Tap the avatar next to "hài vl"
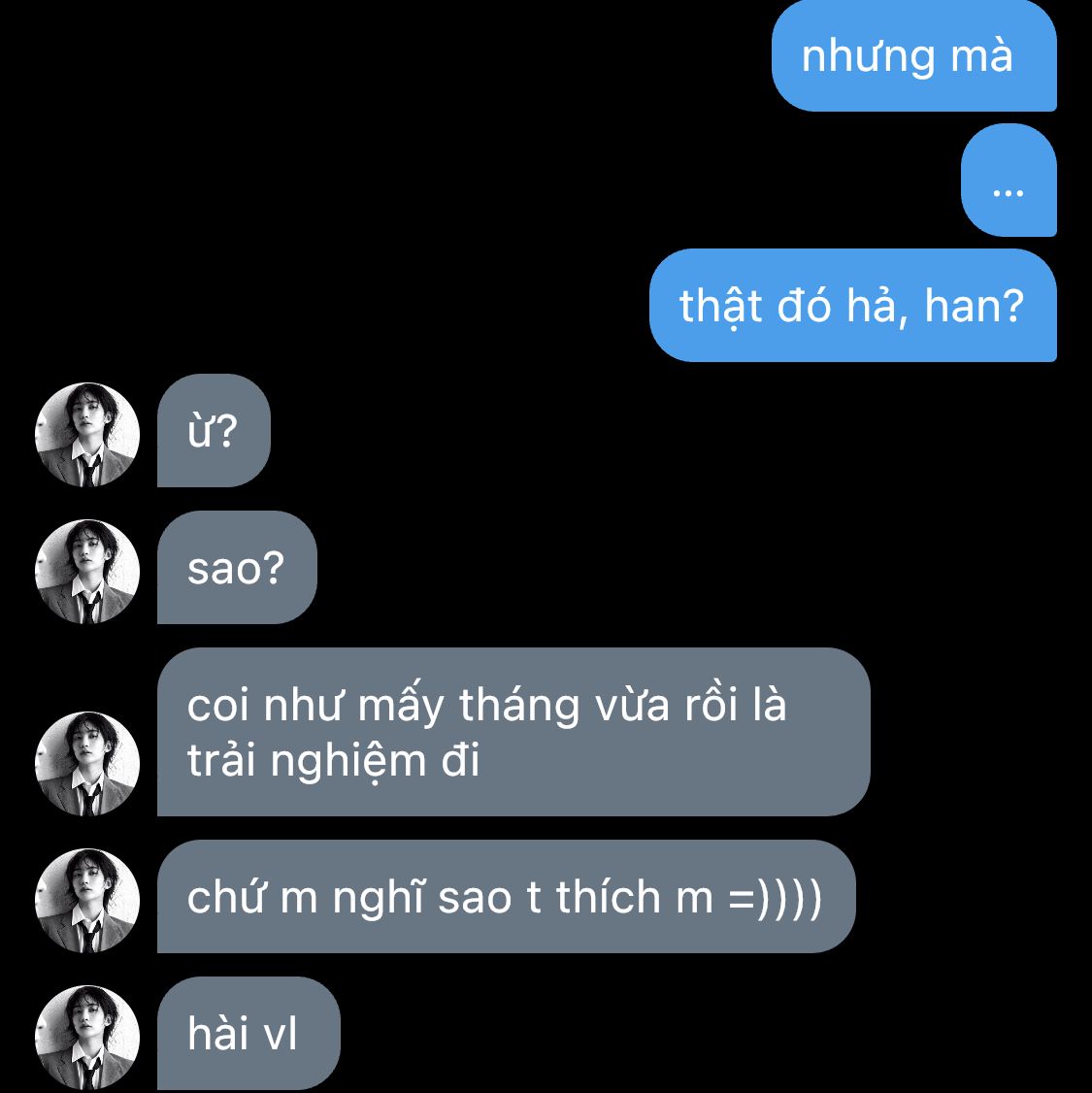1092x1093 pixels. coord(87,1037)
